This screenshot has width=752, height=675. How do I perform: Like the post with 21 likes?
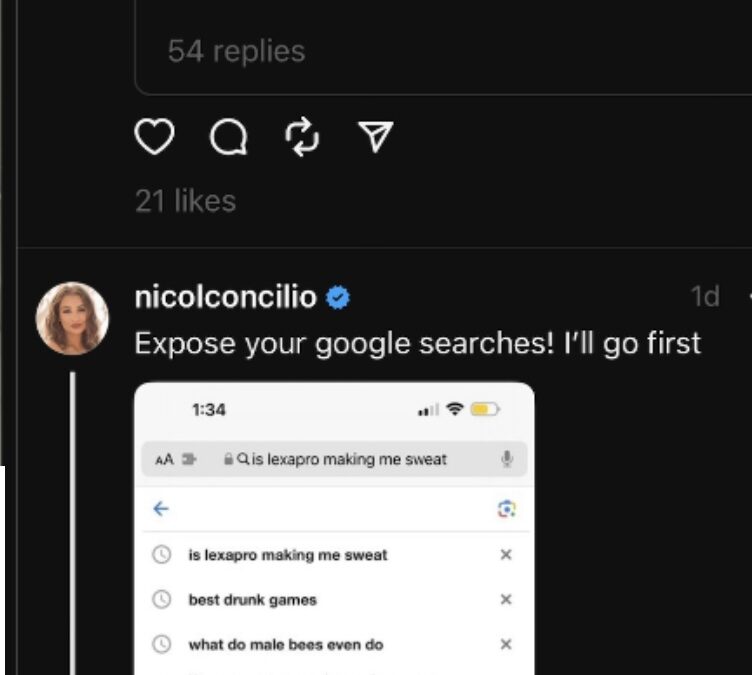point(154,138)
